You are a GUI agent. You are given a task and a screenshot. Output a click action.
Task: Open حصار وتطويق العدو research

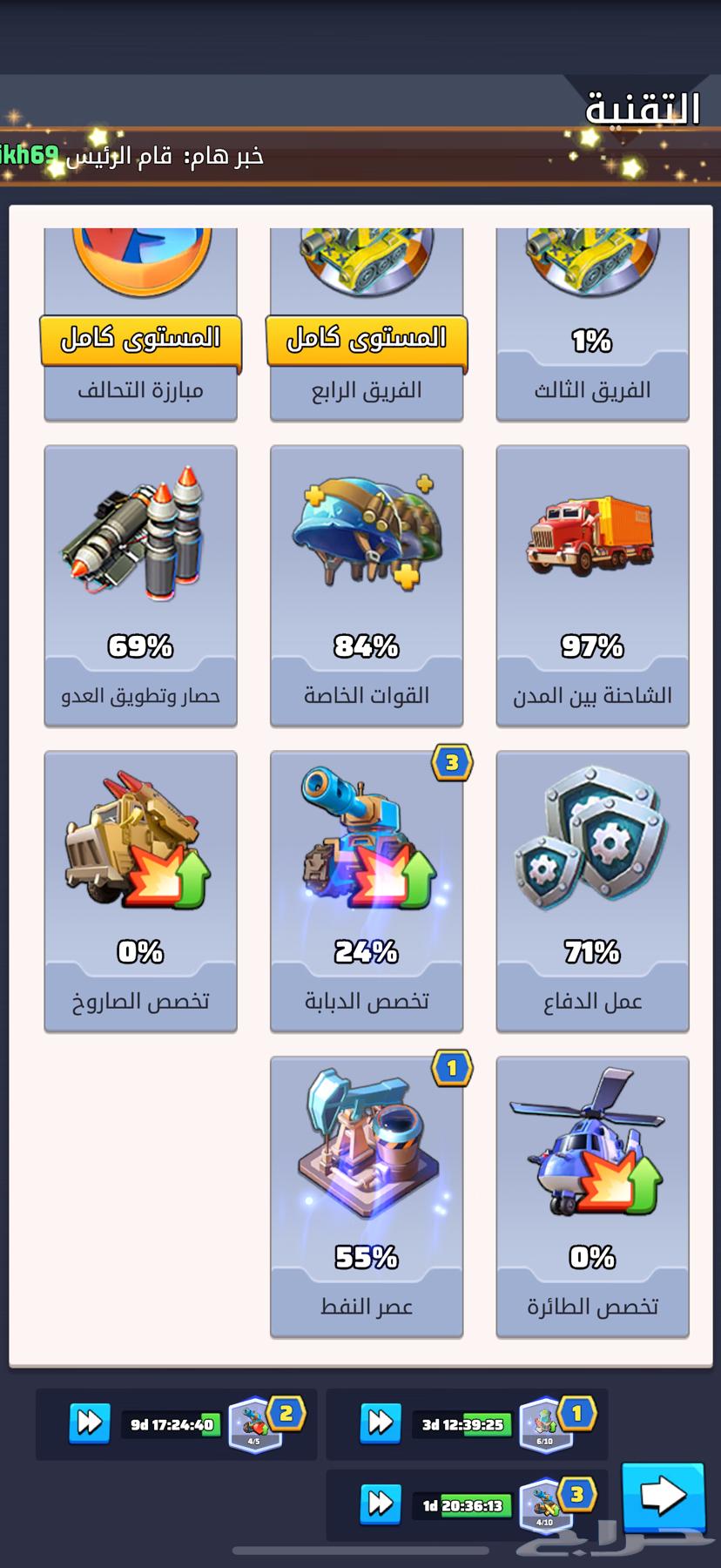click(140, 585)
